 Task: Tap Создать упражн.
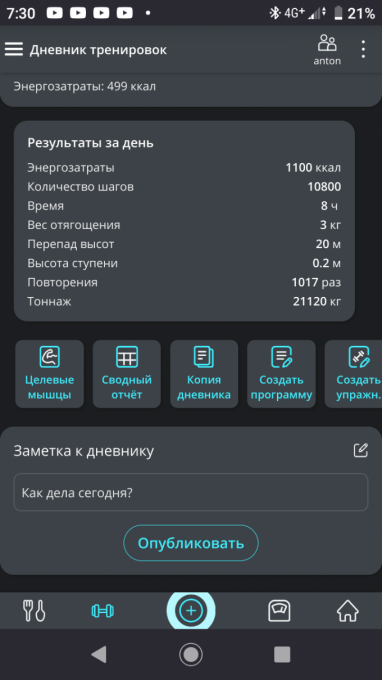pyautogui.click(x=354, y=374)
